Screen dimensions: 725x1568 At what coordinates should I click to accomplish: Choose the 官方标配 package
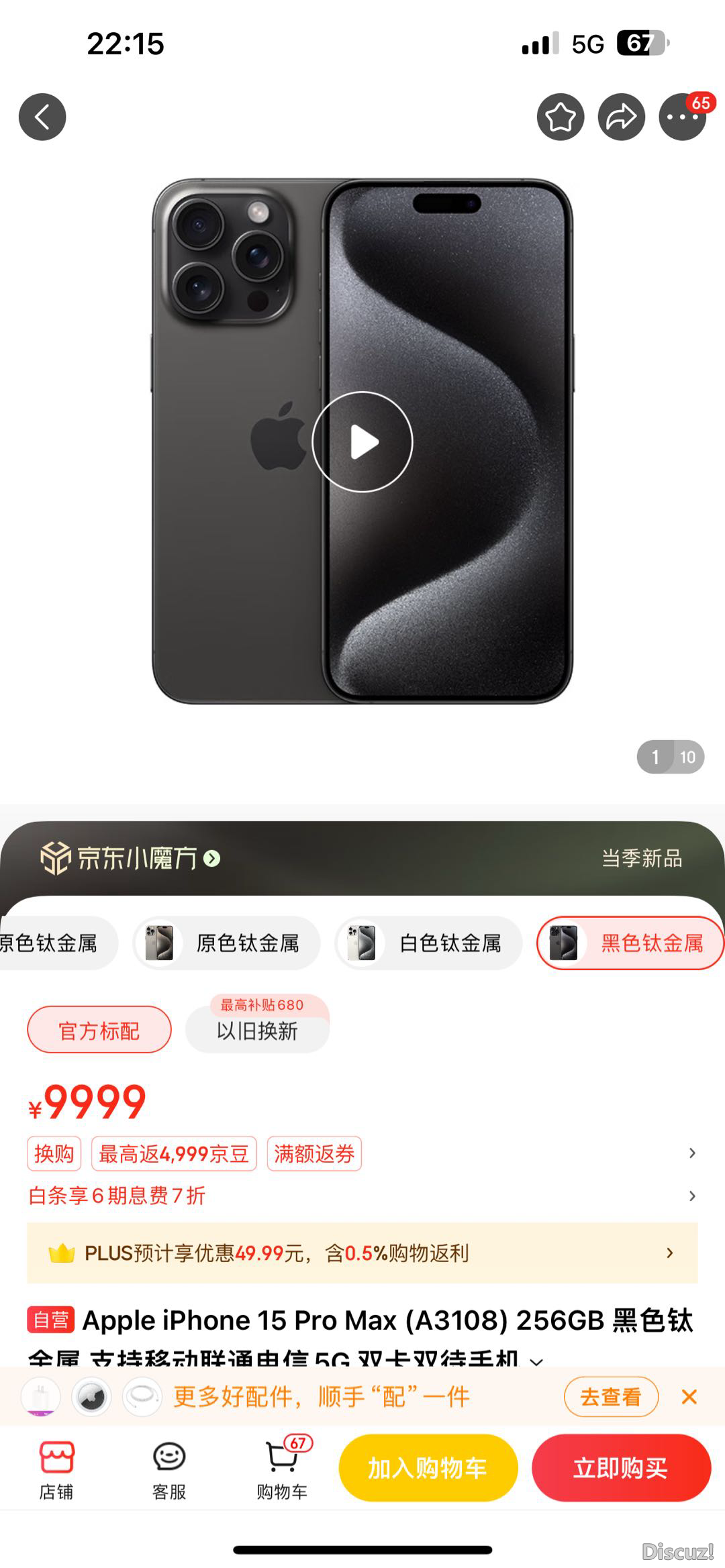(x=99, y=1030)
